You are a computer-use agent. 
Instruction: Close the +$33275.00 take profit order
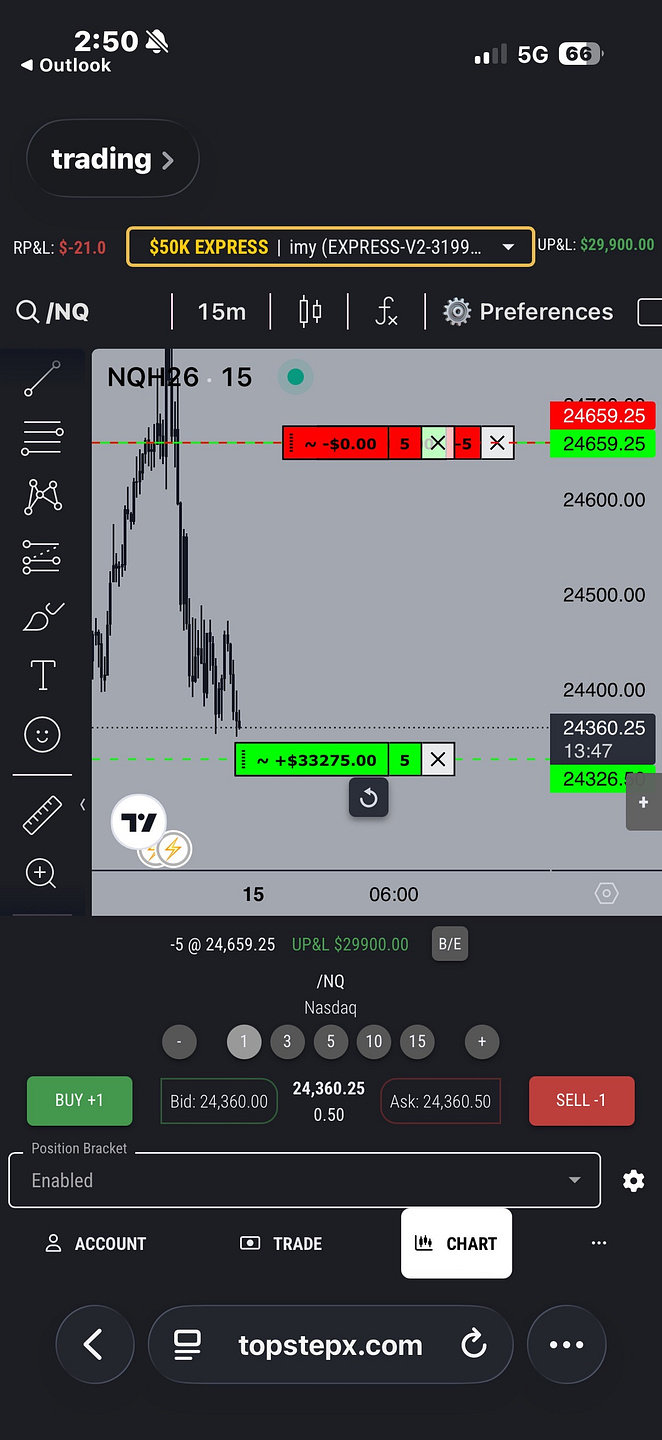pyautogui.click(x=438, y=760)
